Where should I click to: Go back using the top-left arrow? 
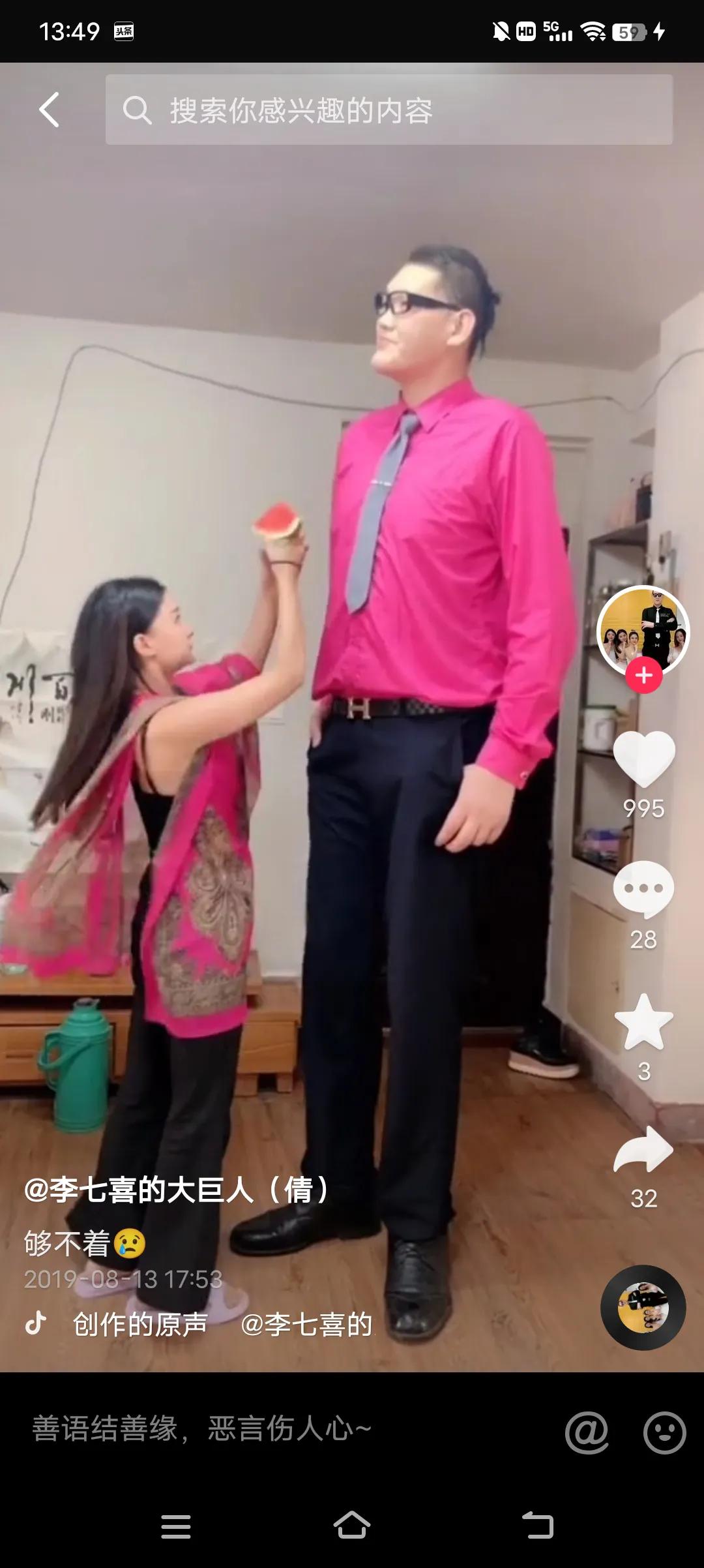tap(50, 110)
